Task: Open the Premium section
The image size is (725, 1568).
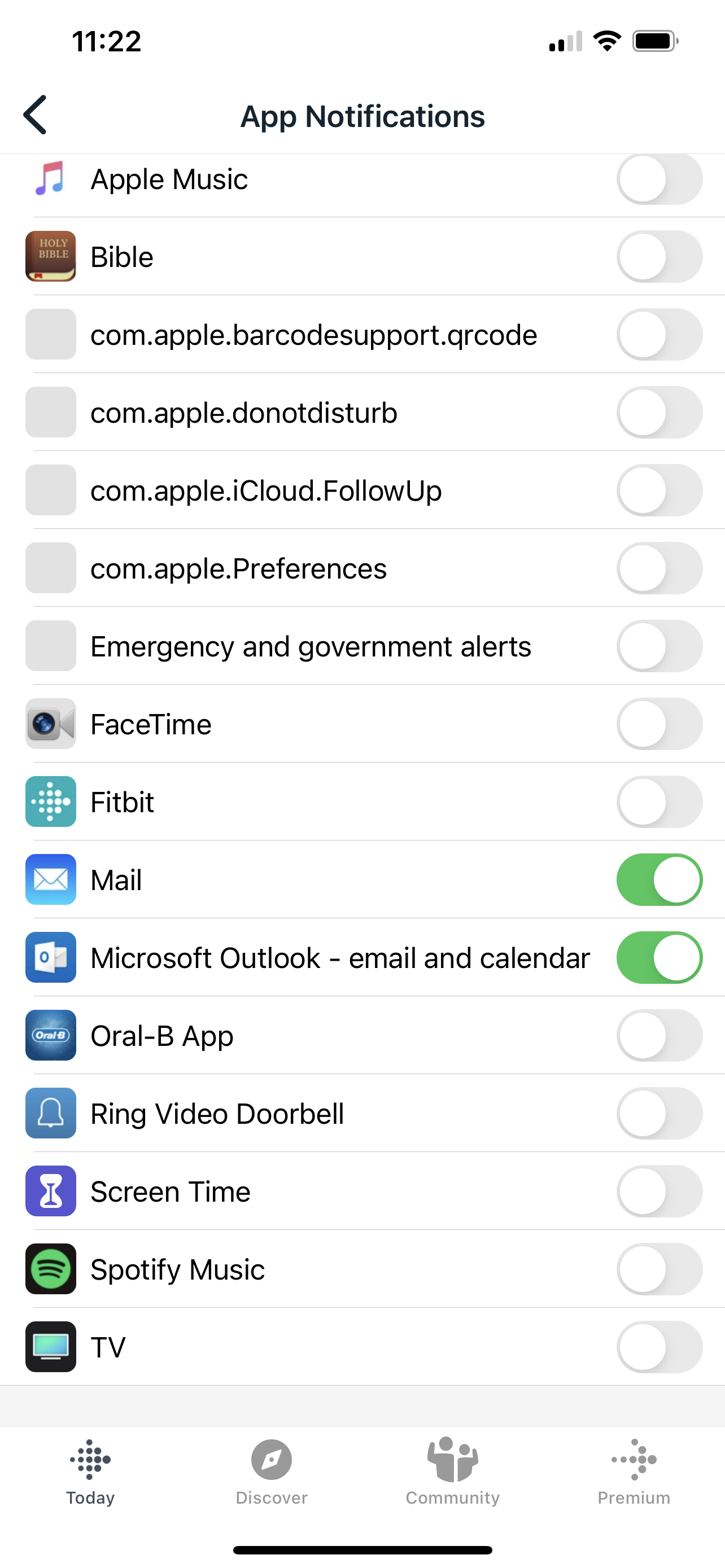Action: point(634,1473)
